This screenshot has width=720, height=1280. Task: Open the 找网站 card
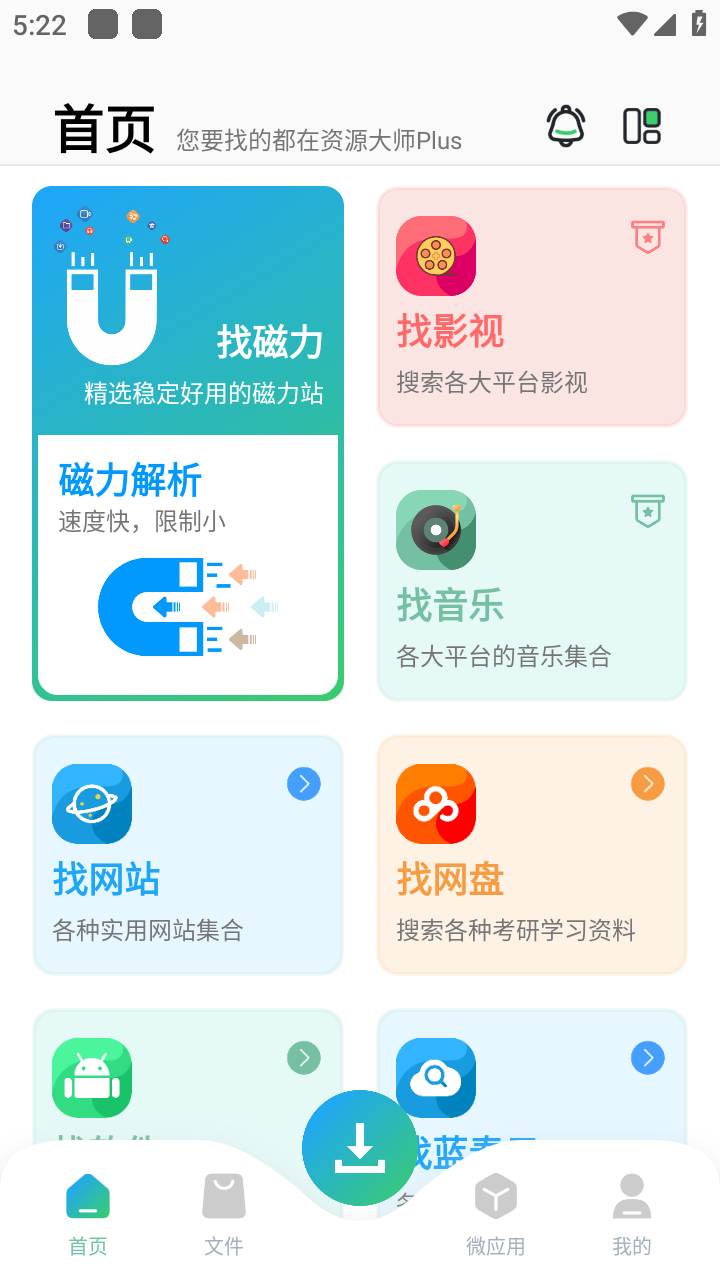pyautogui.click(x=188, y=855)
